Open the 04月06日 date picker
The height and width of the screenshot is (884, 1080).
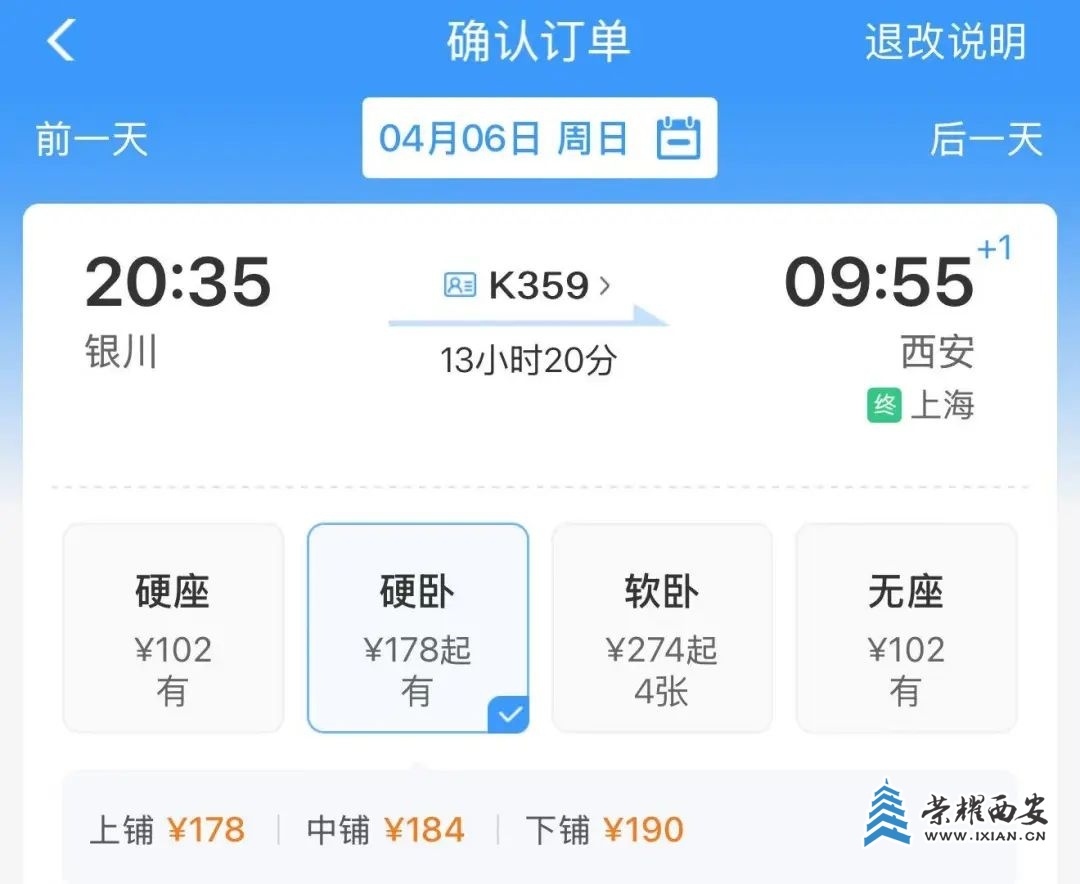[x=539, y=138]
